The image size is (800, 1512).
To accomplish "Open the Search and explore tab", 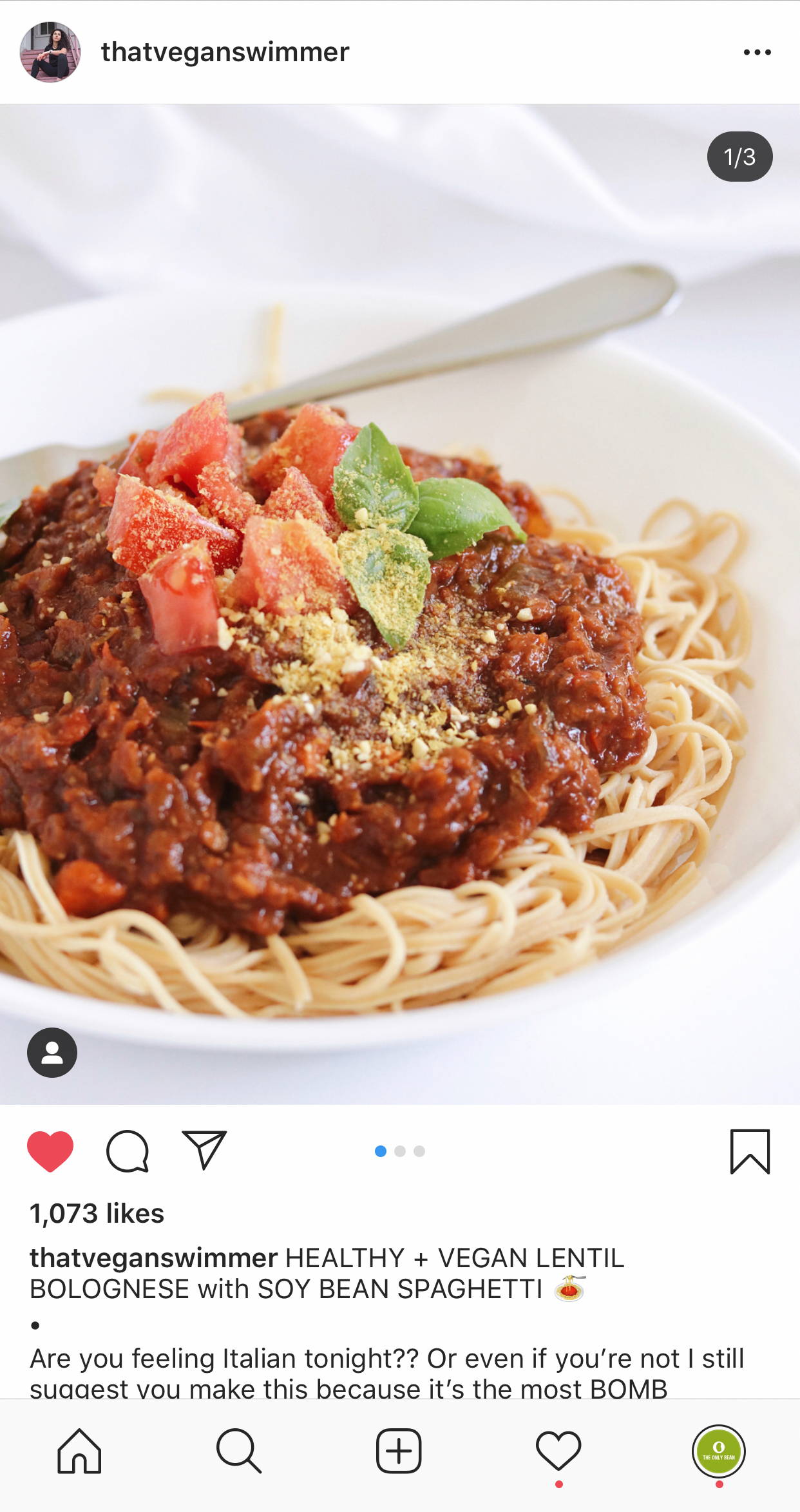I will [239, 1451].
